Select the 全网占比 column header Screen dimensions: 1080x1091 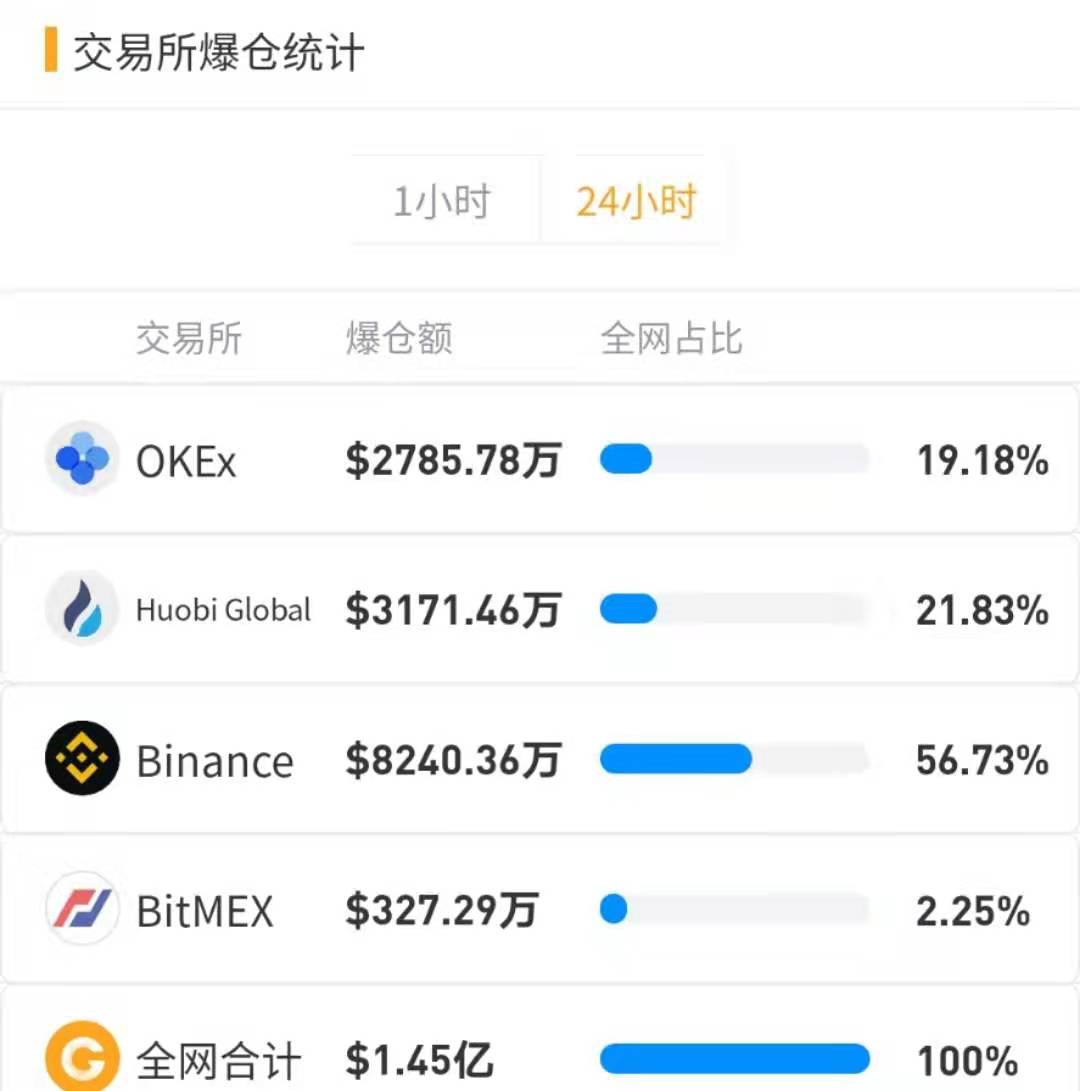(x=671, y=338)
